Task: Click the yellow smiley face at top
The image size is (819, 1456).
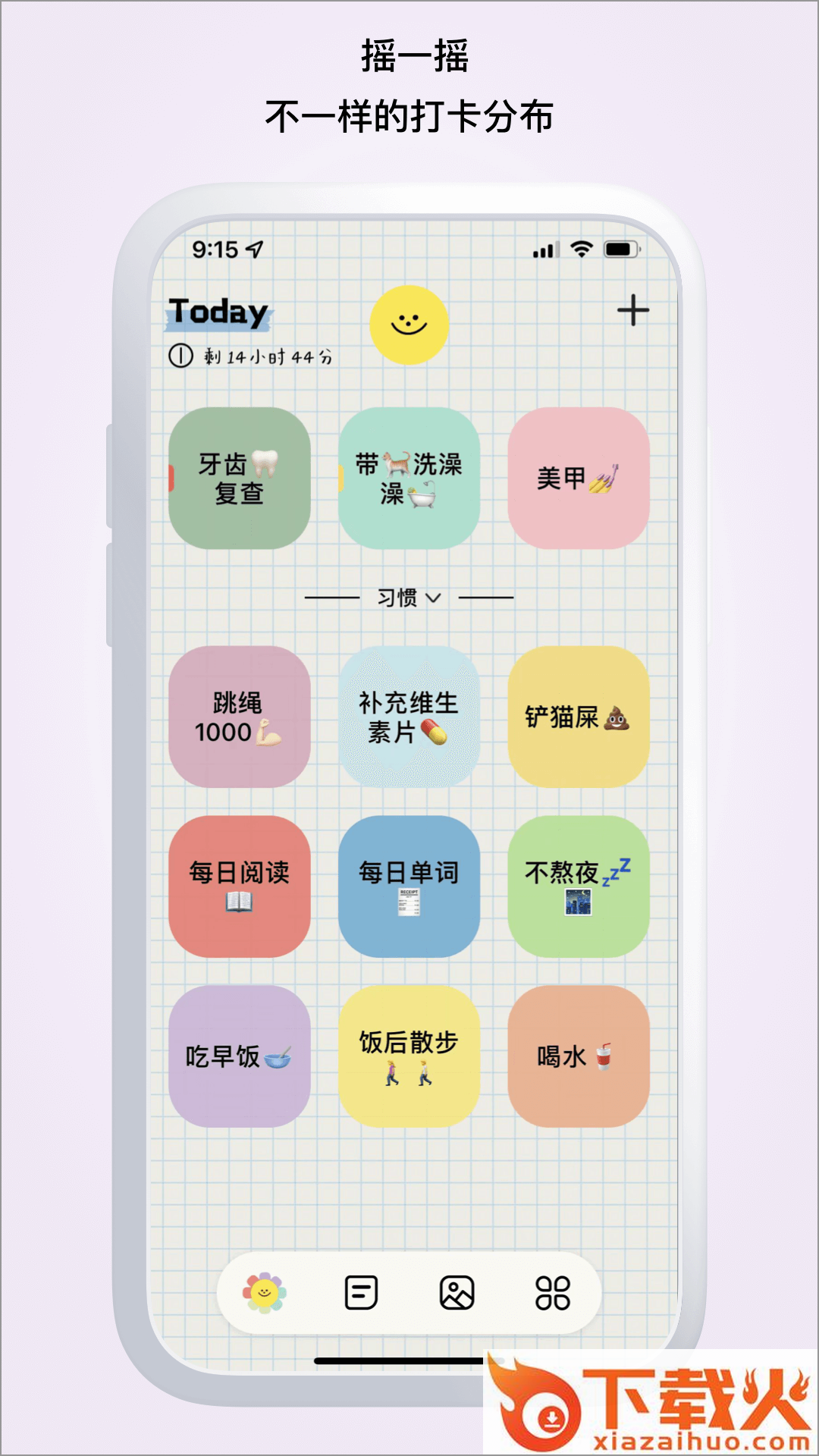Action: pyautogui.click(x=409, y=325)
